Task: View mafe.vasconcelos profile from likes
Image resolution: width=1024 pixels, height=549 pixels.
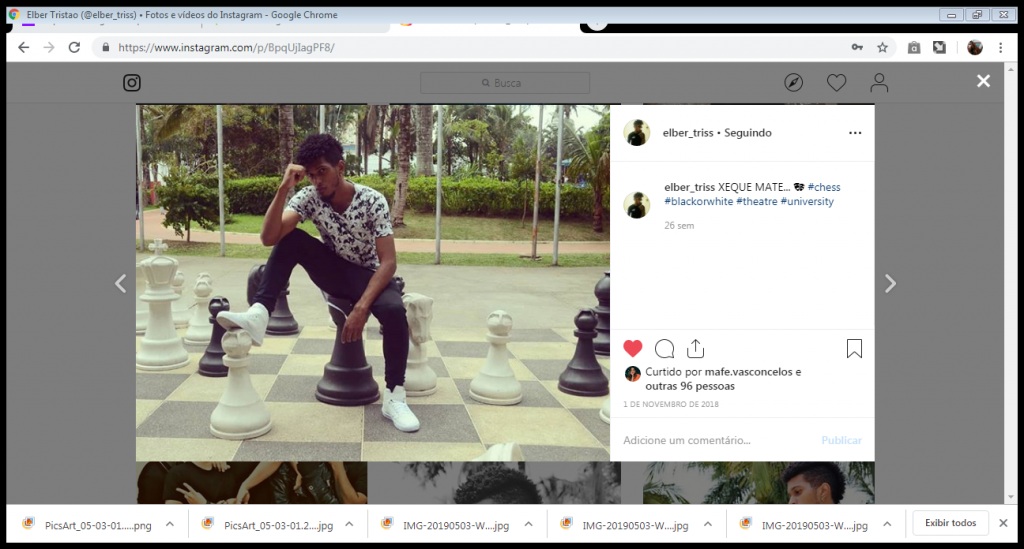Action: 748,372
